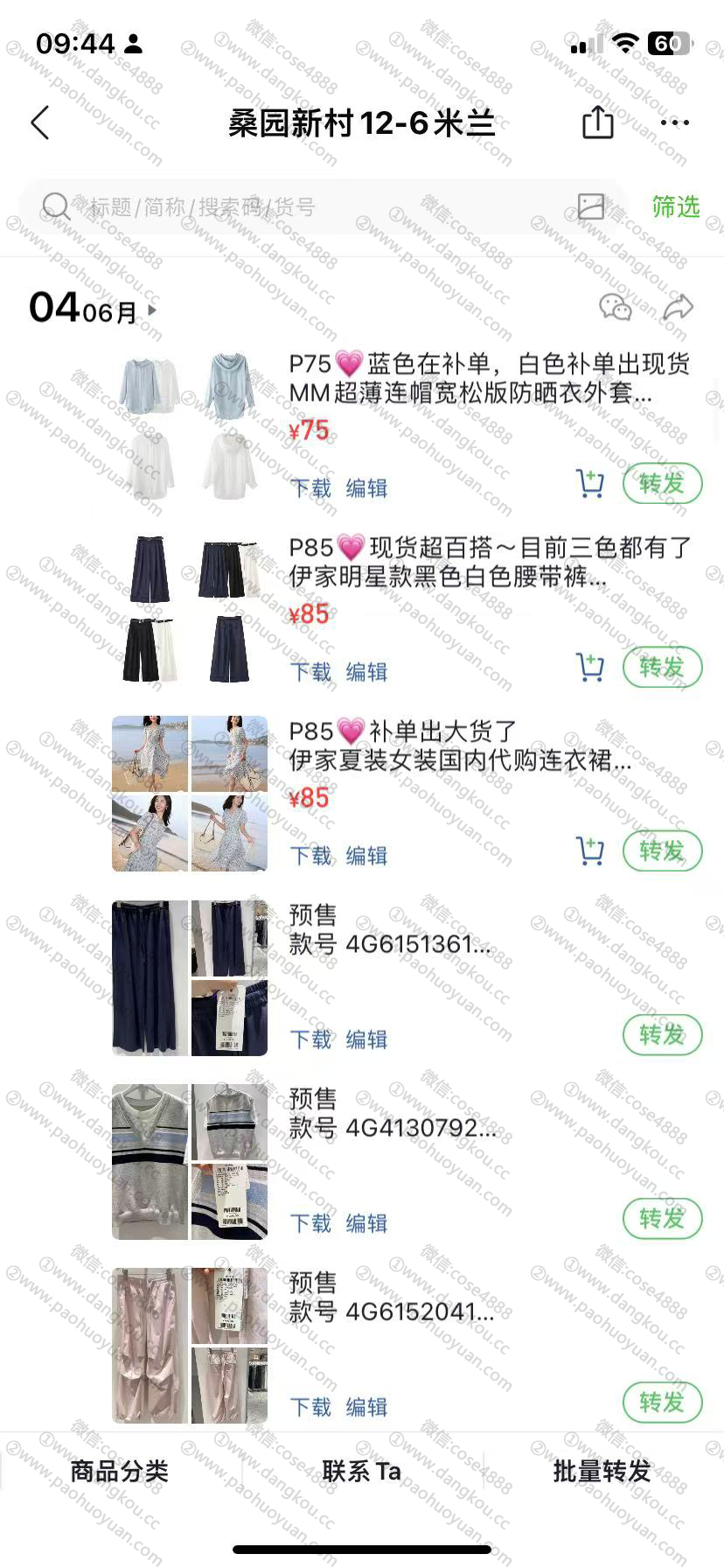
Task: Tap the share icon in the header
Action: point(598,122)
